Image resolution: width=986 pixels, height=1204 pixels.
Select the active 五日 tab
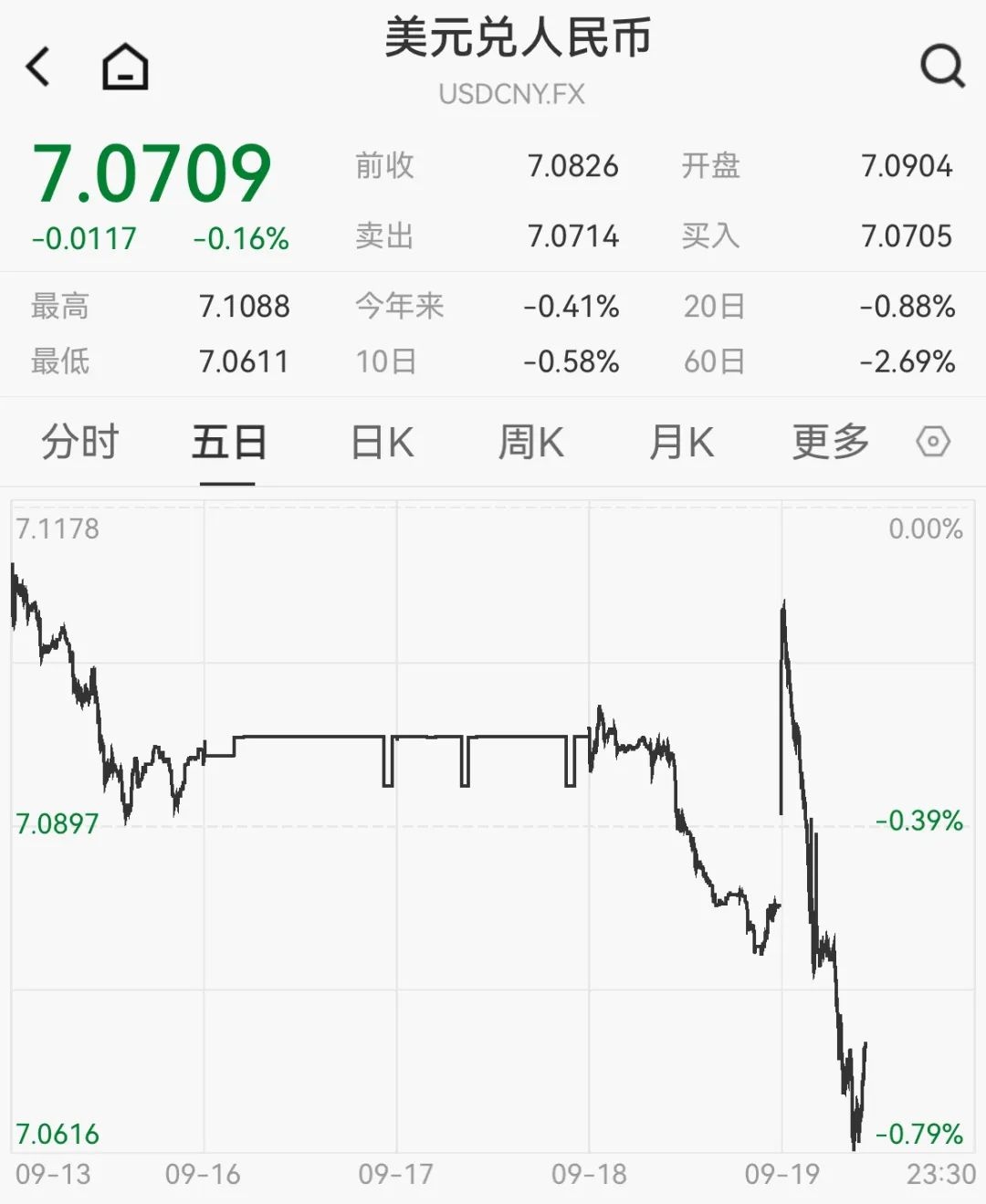click(x=228, y=442)
